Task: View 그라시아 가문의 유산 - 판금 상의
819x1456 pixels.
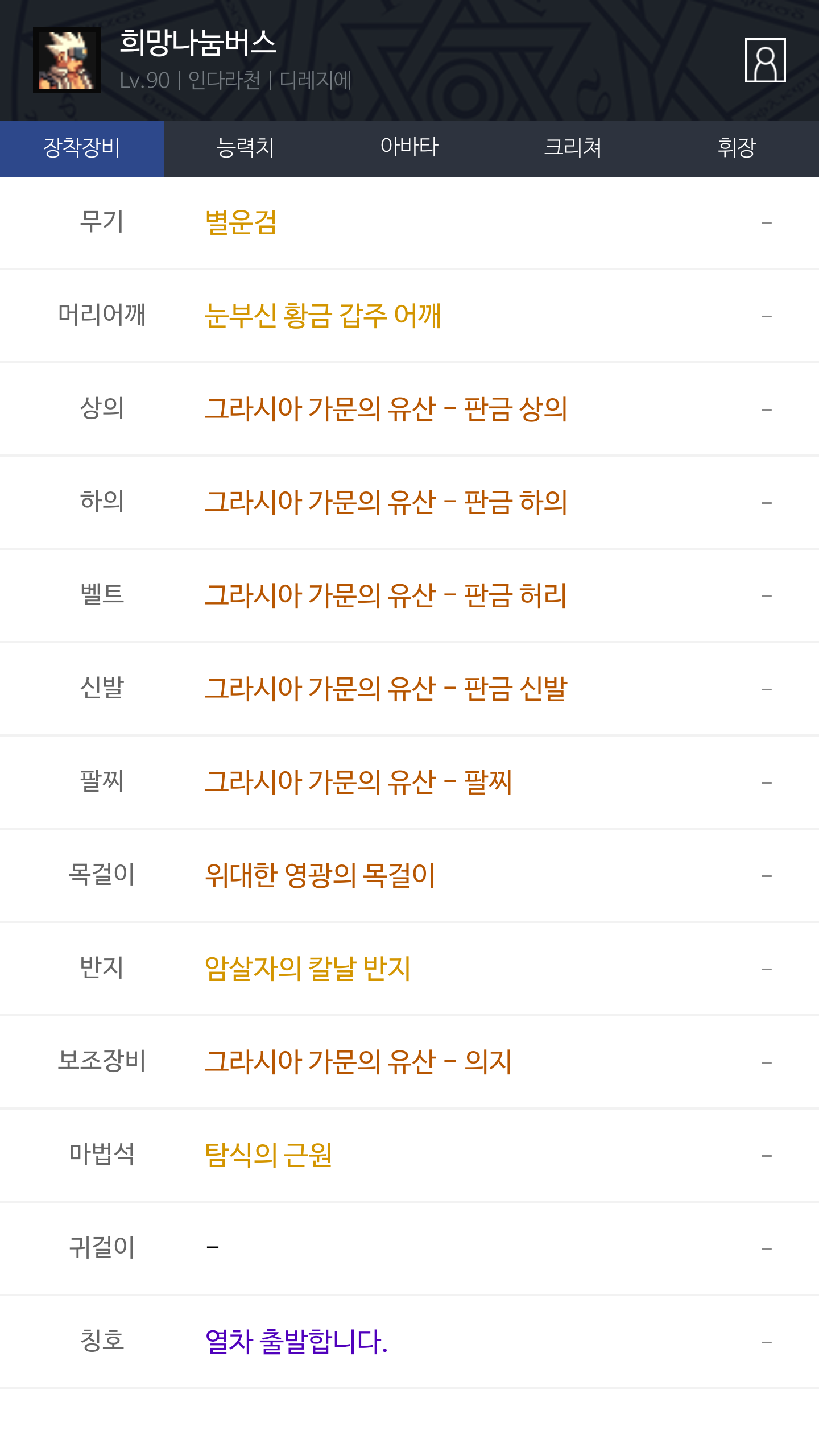Action: [x=386, y=409]
